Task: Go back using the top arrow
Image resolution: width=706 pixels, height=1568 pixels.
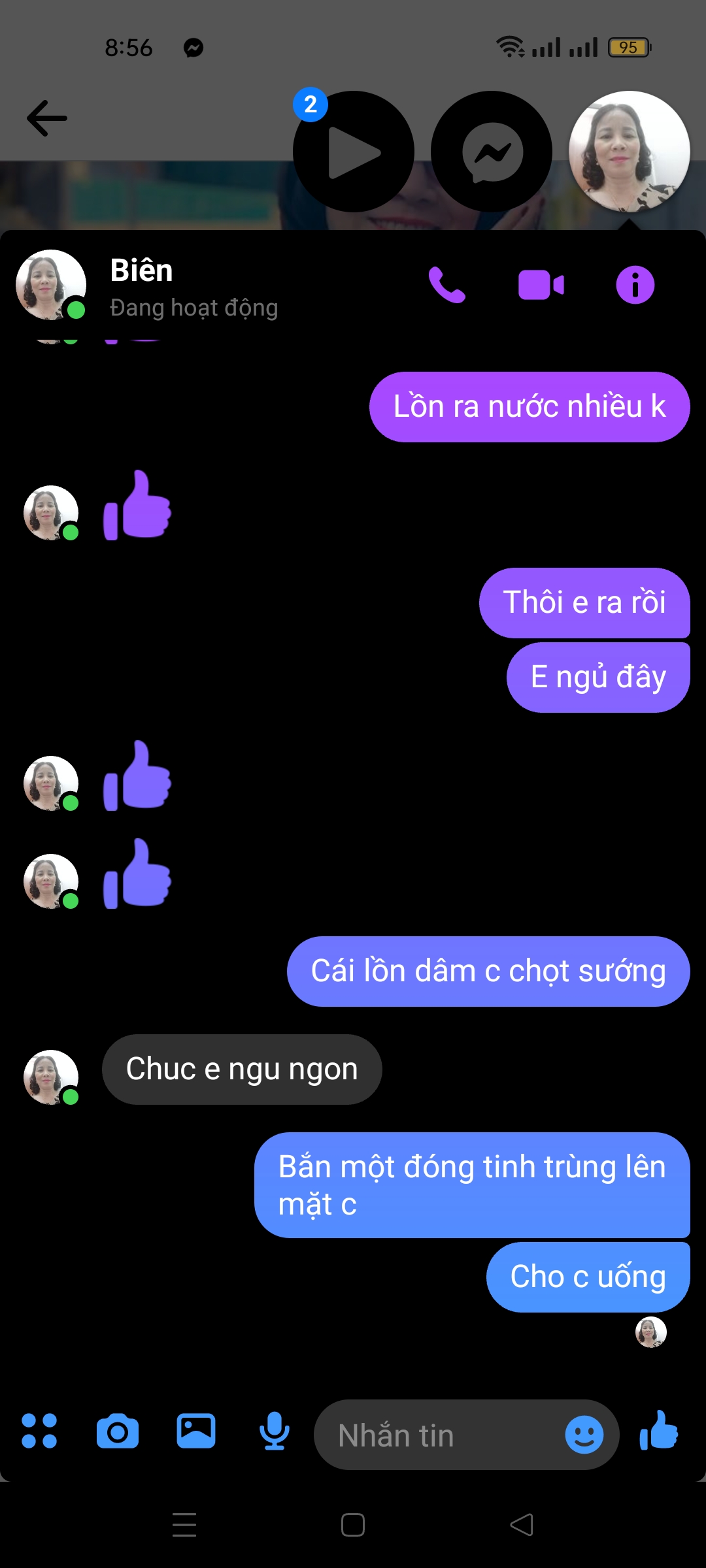Action: (x=47, y=118)
